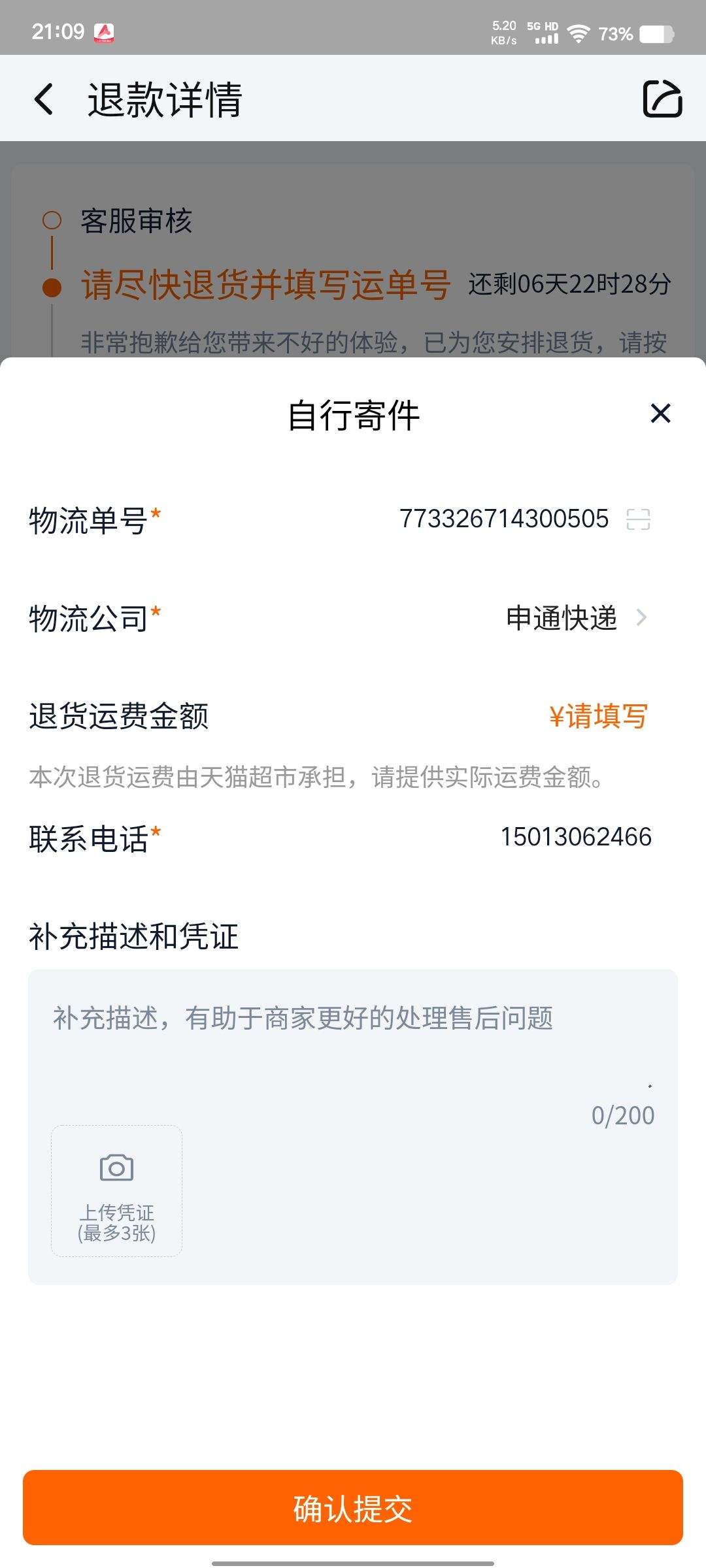The width and height of the screenshot is (706, 1568).
Task: Choose 物流公司 currently 申通快递
Action: (x=353, y=618)
